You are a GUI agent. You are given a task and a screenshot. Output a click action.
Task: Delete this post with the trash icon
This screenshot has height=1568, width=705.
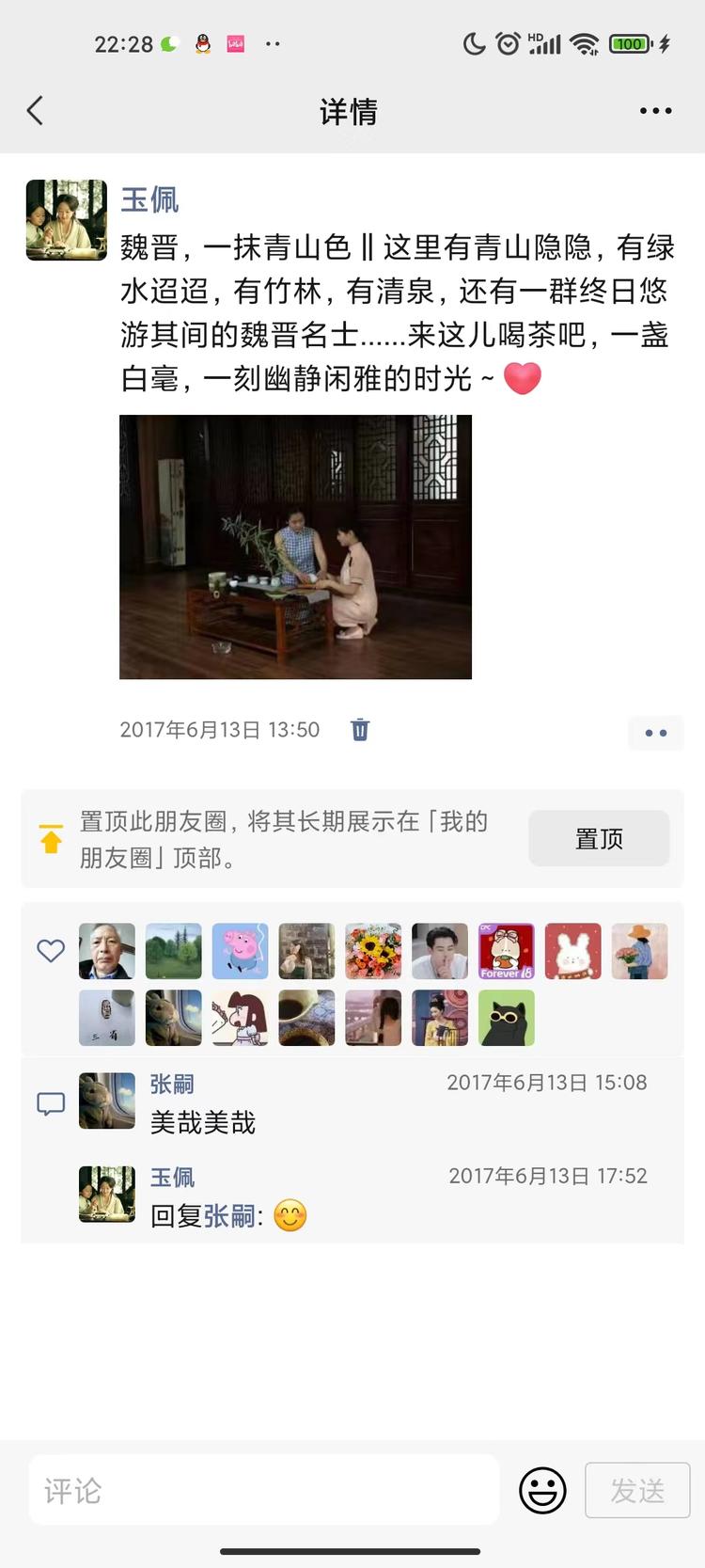pos(360,729)
